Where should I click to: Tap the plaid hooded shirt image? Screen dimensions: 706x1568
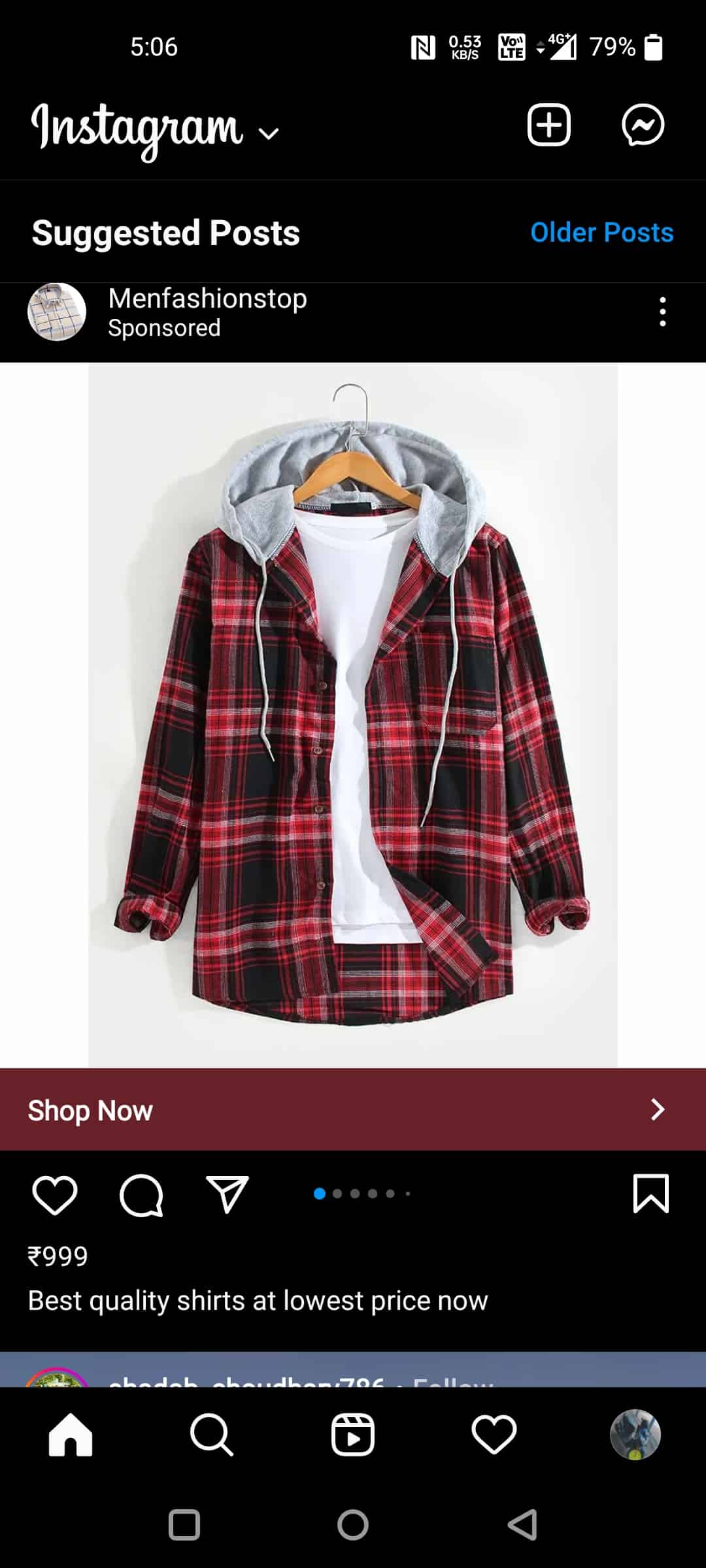353,715
